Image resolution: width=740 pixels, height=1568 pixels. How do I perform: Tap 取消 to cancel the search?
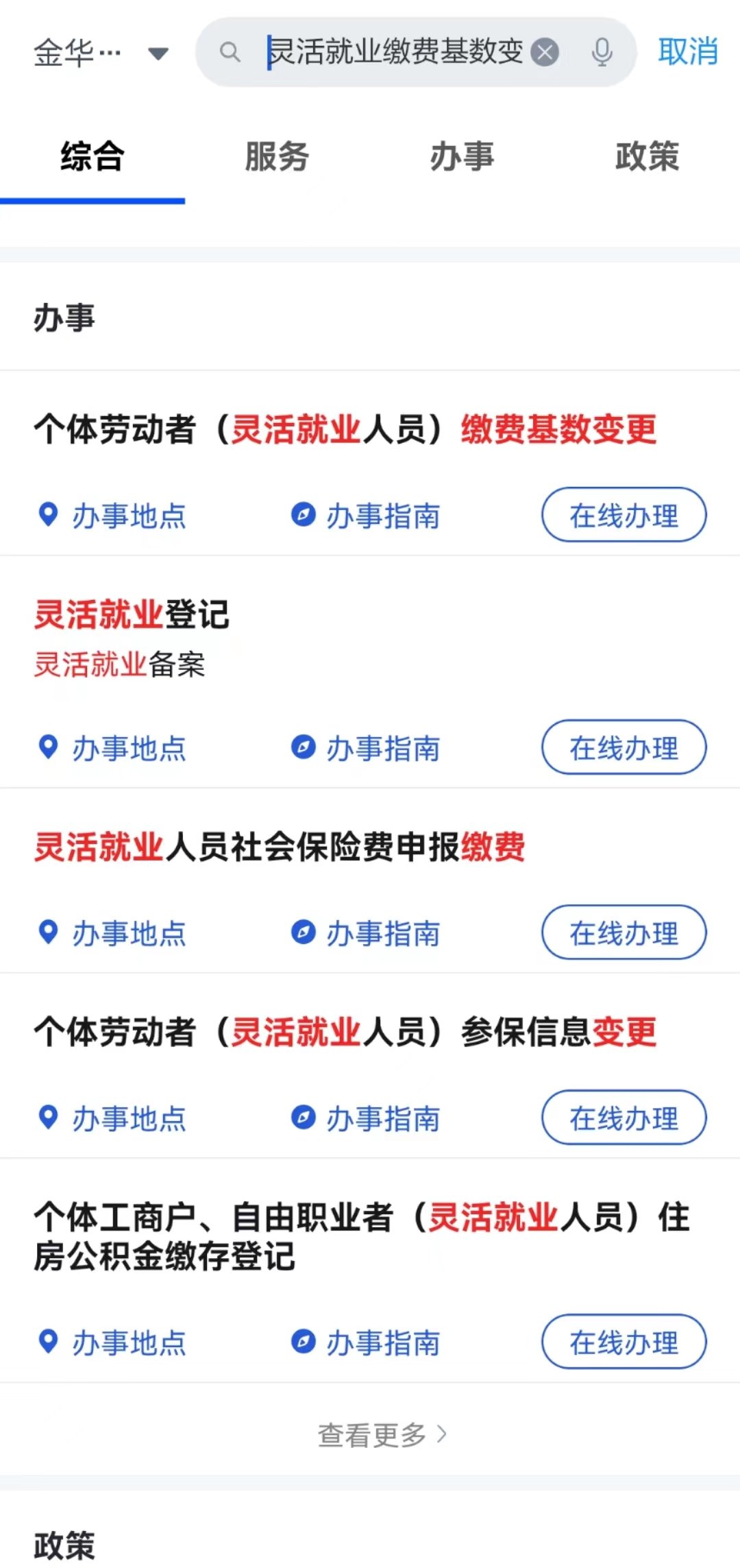(687, 52)
